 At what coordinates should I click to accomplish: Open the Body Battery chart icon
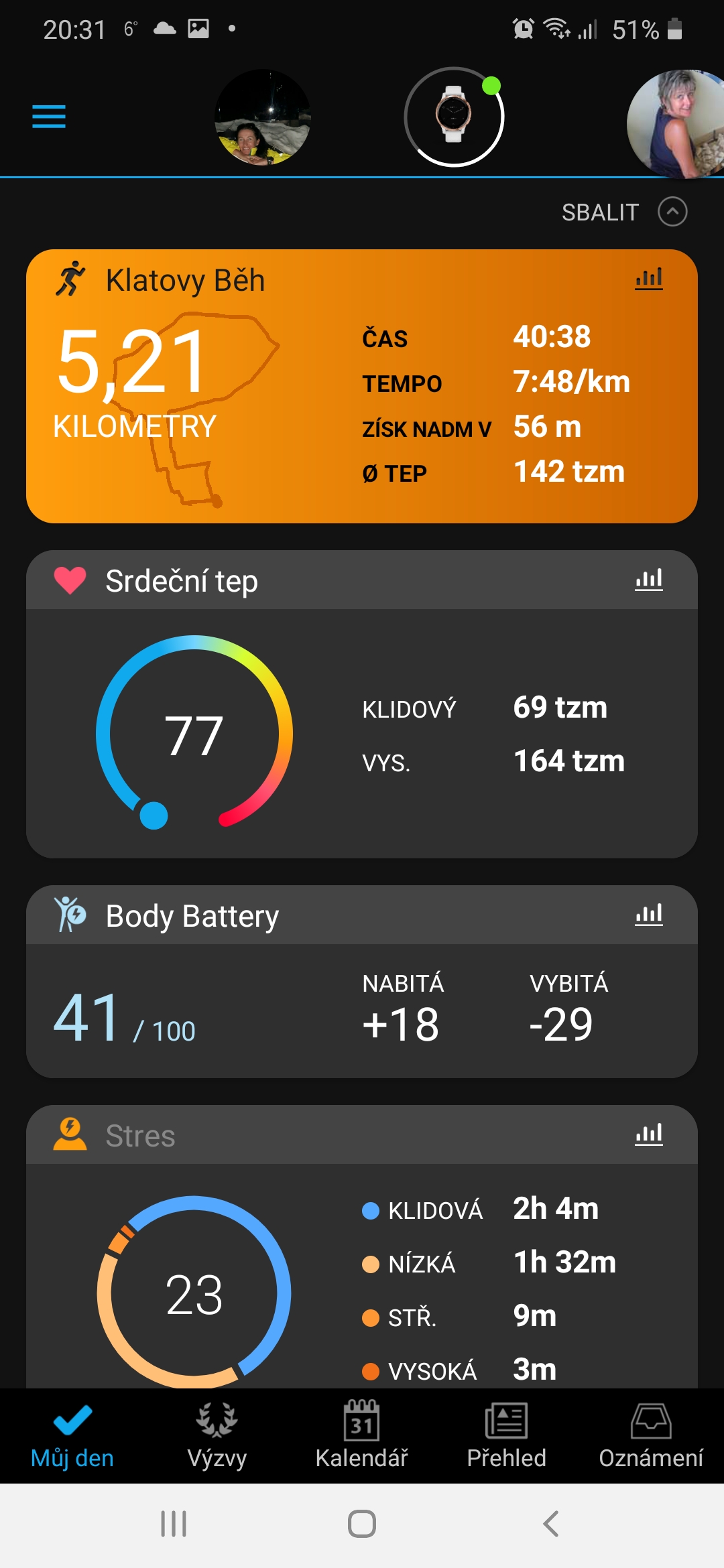(649, 915)
